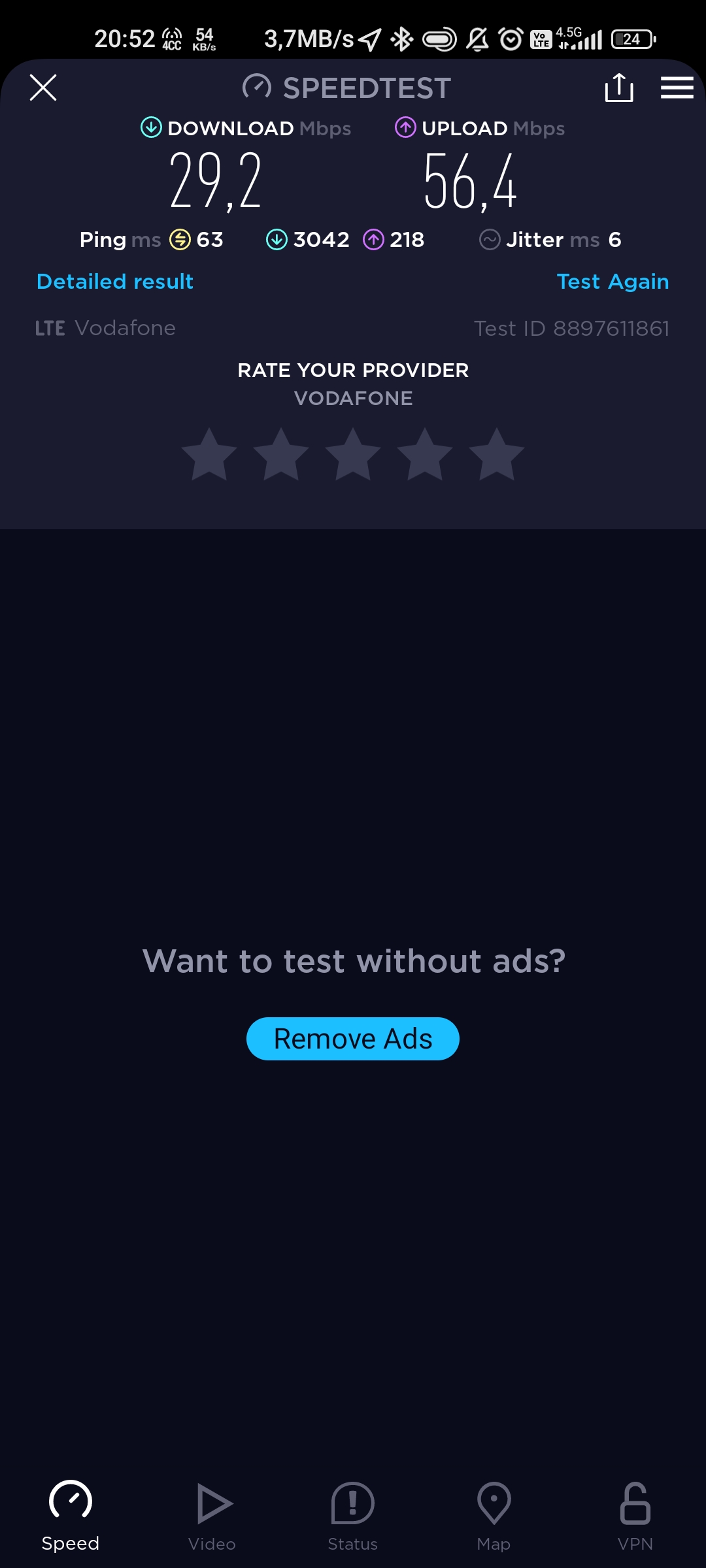Open the hamburger menu
The height and width of the screenshot is (1568, 706).
pyautogui.click(x=677, y=88)
